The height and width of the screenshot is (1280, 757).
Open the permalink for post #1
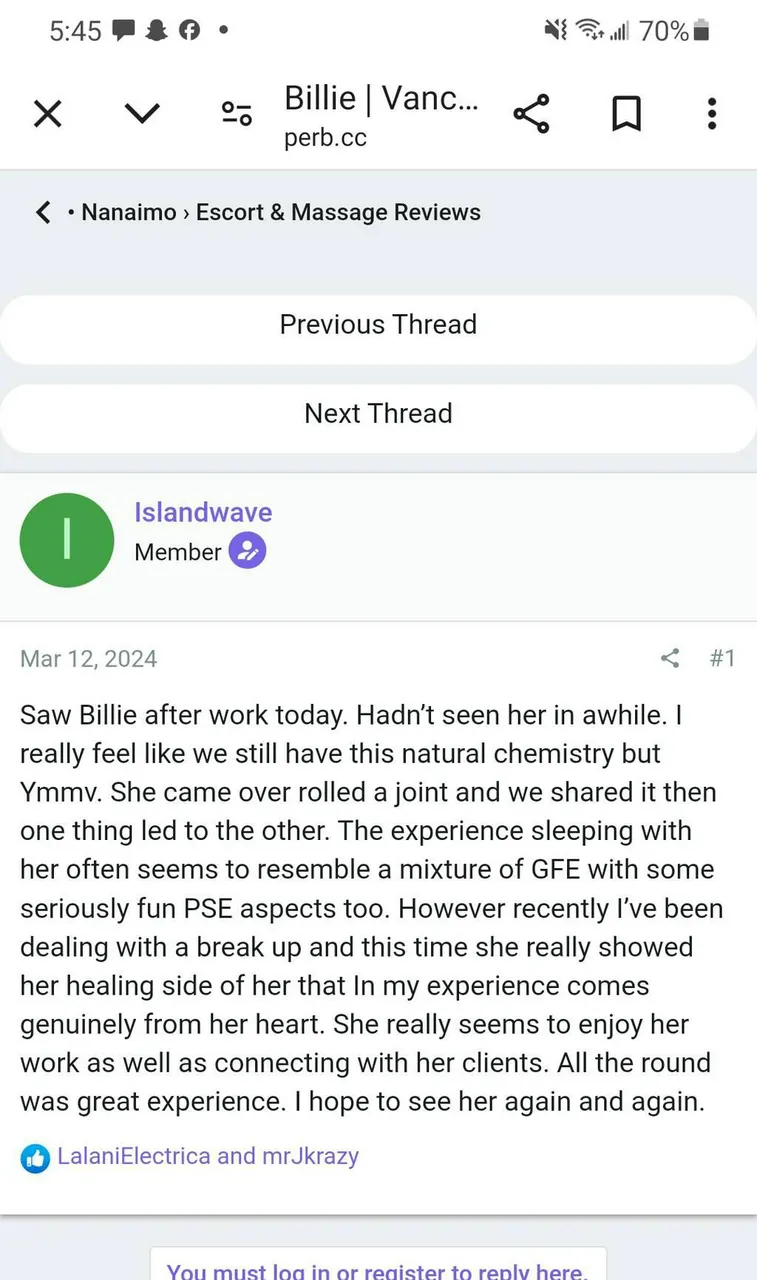coord(722,658)
